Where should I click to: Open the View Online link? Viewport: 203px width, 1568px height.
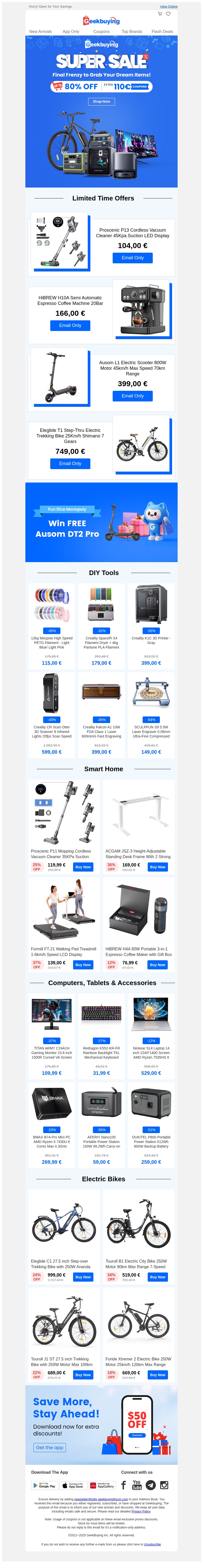[x=168, y=7]
